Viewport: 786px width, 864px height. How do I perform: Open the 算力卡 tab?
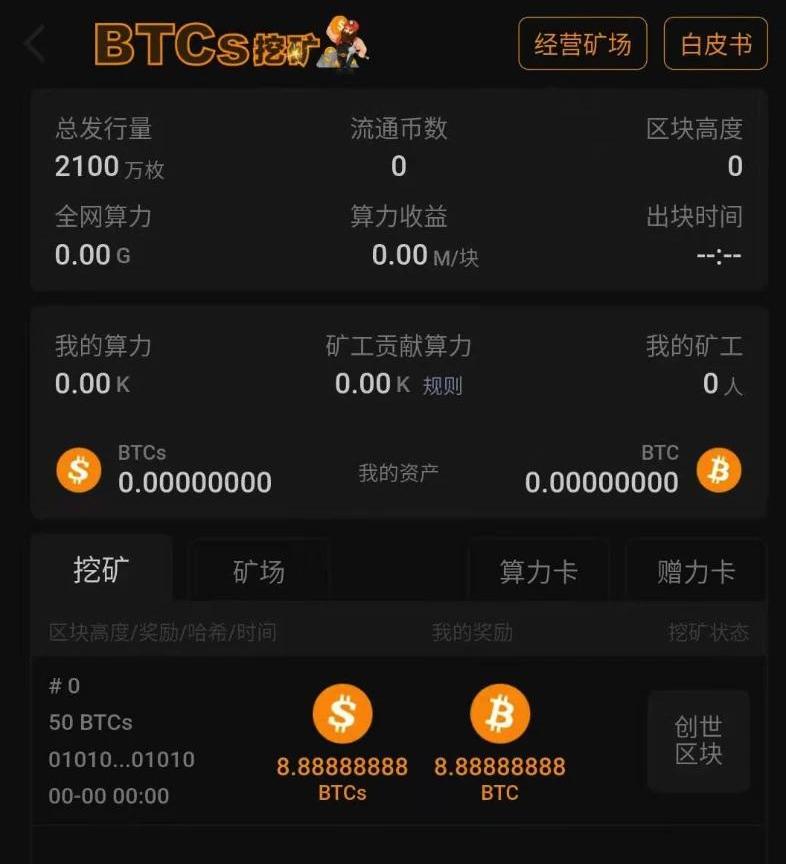coord(538,572)
